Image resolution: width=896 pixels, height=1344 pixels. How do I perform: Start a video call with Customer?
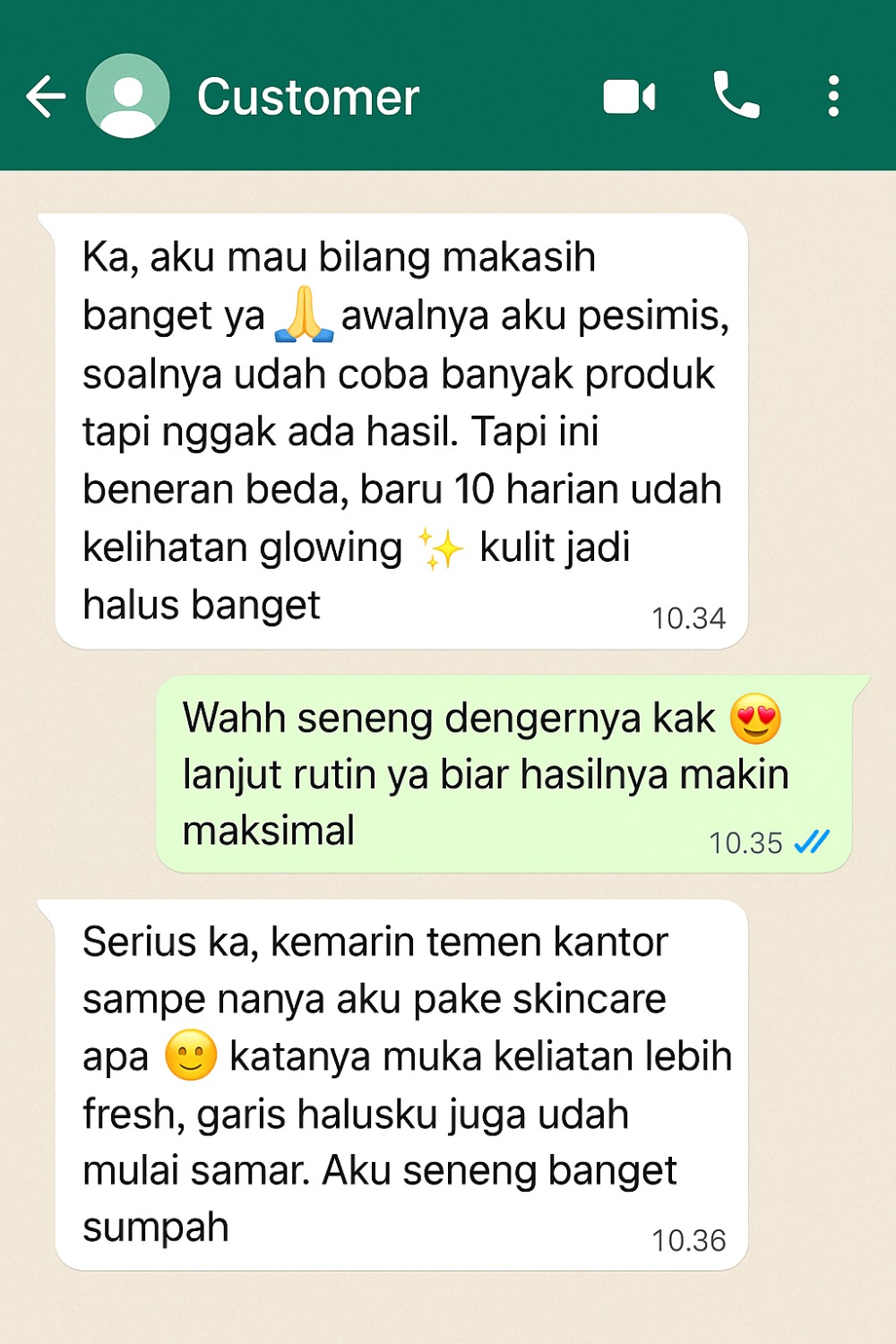click(x=629, y=97)
